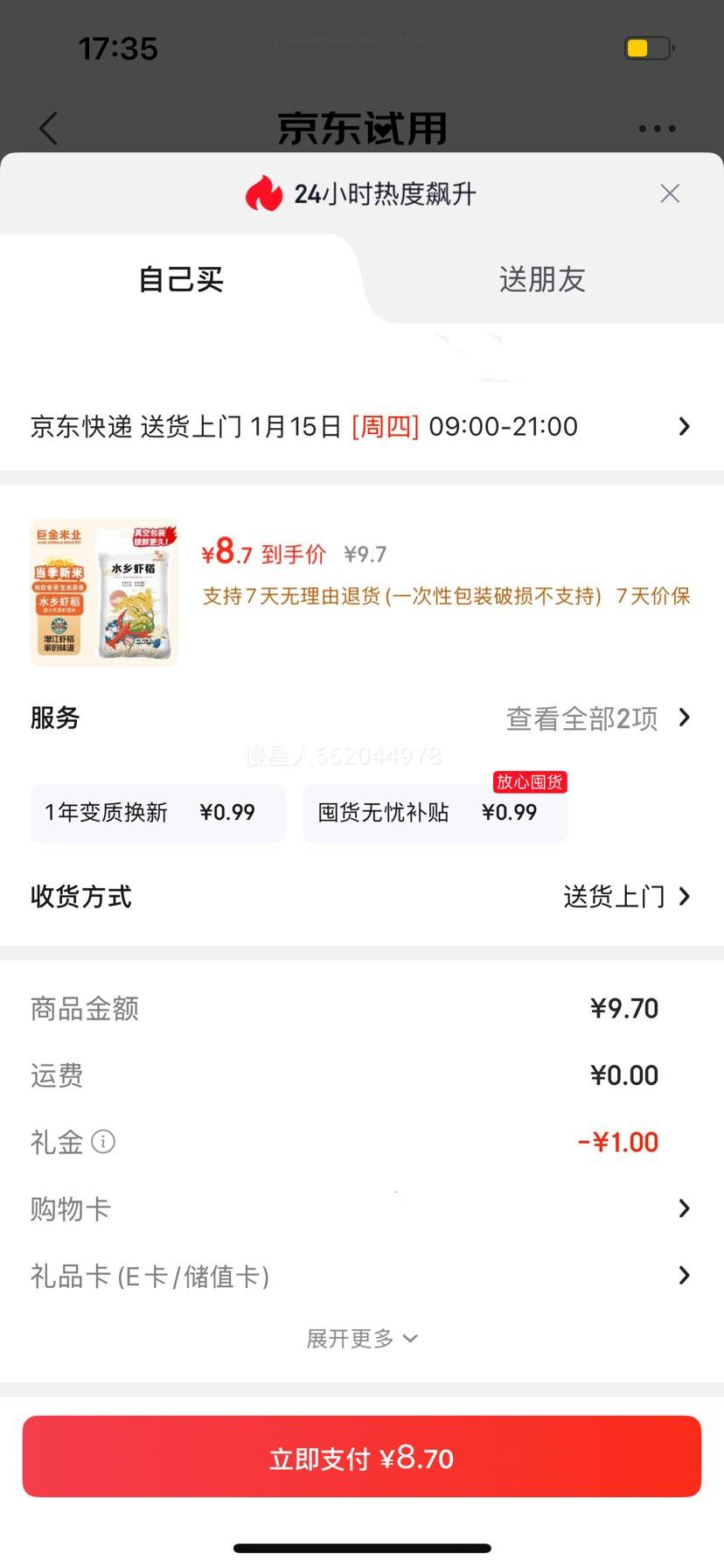Tap the 放心囤货 red badge

coord(529,782)
